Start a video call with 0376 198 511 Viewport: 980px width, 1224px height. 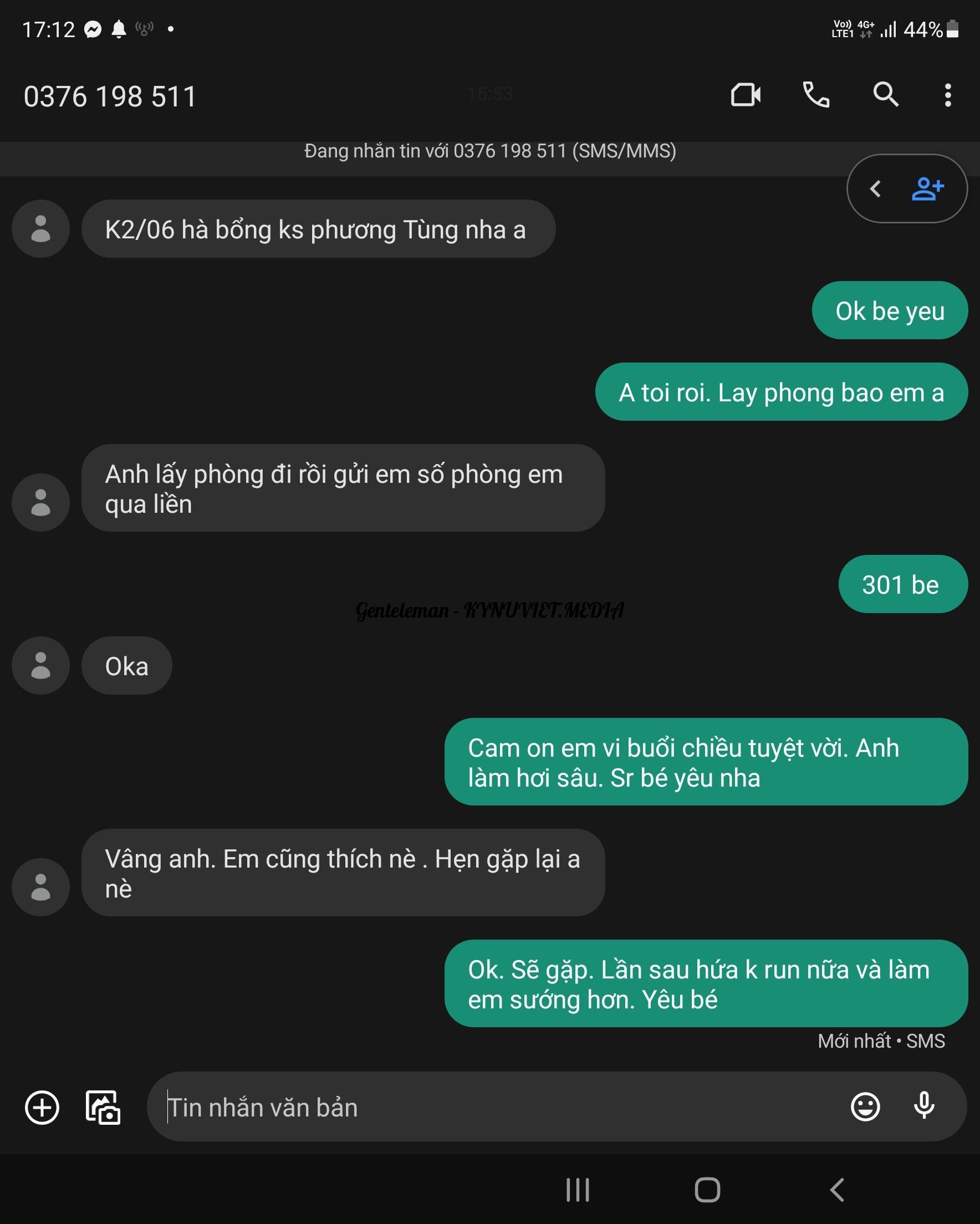[746, 95]
